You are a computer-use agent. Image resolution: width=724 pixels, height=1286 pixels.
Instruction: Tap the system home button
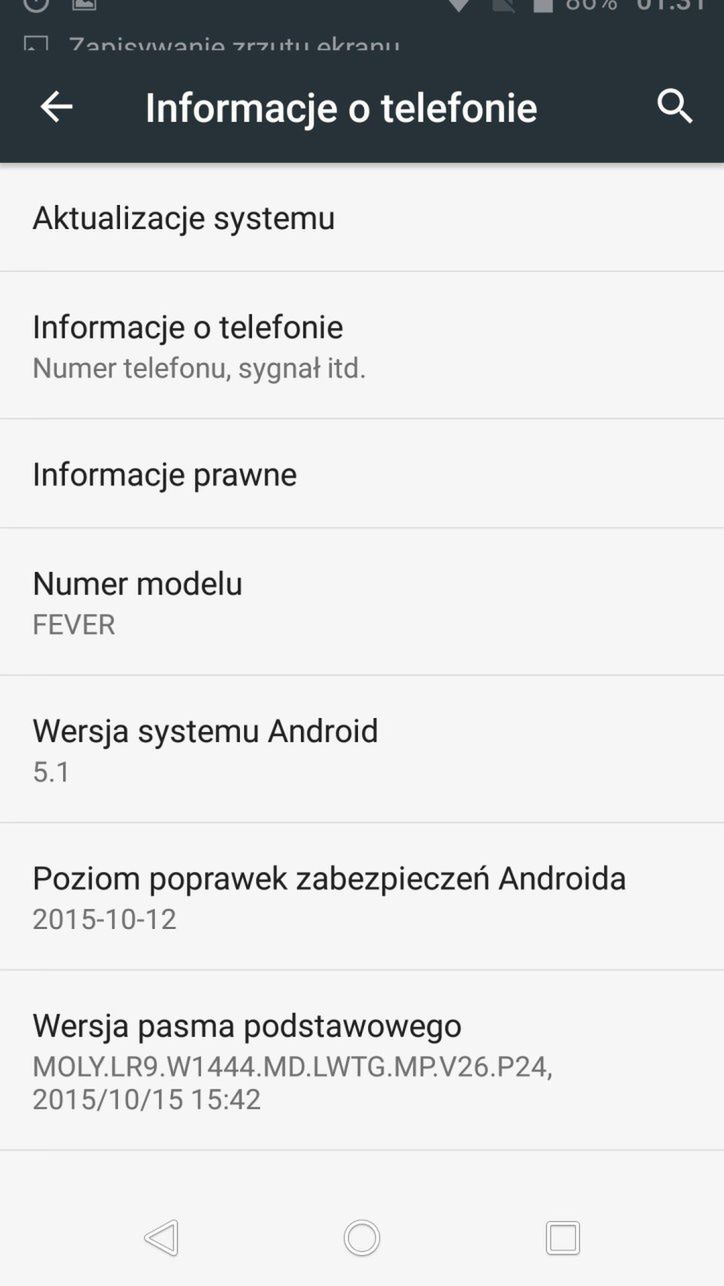coord(362,1238)
